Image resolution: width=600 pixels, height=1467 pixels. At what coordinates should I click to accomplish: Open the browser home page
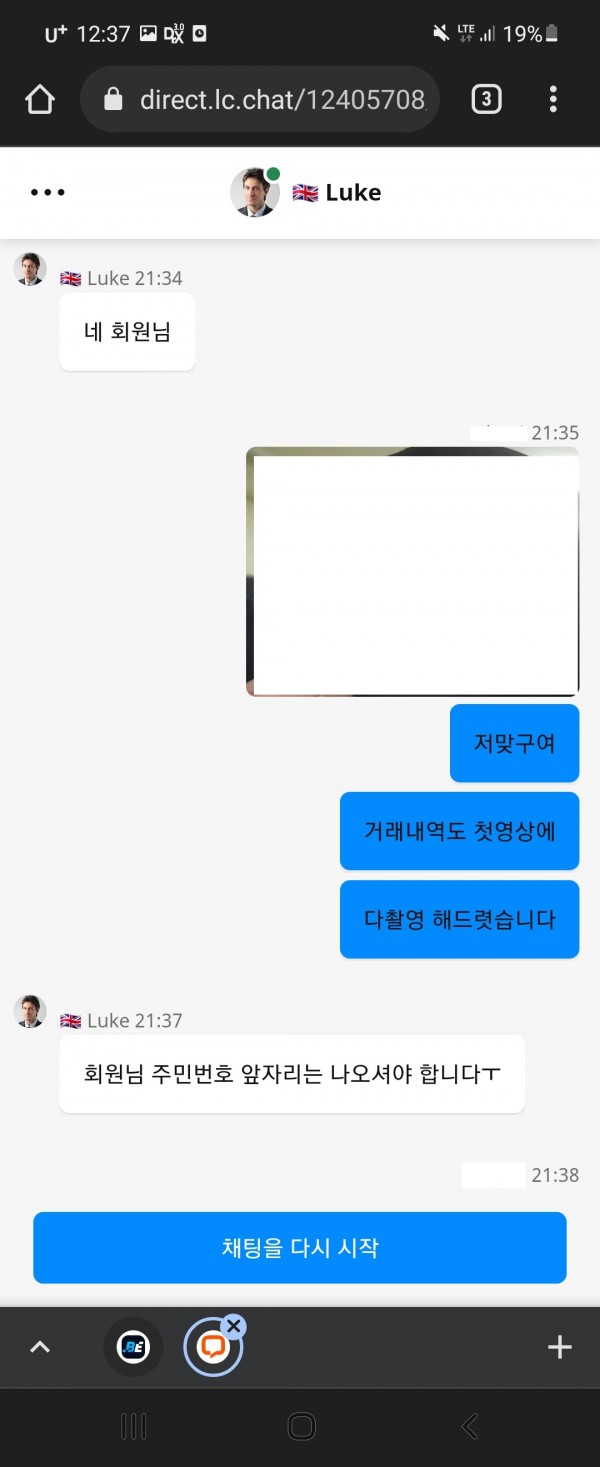coord(40,99)
